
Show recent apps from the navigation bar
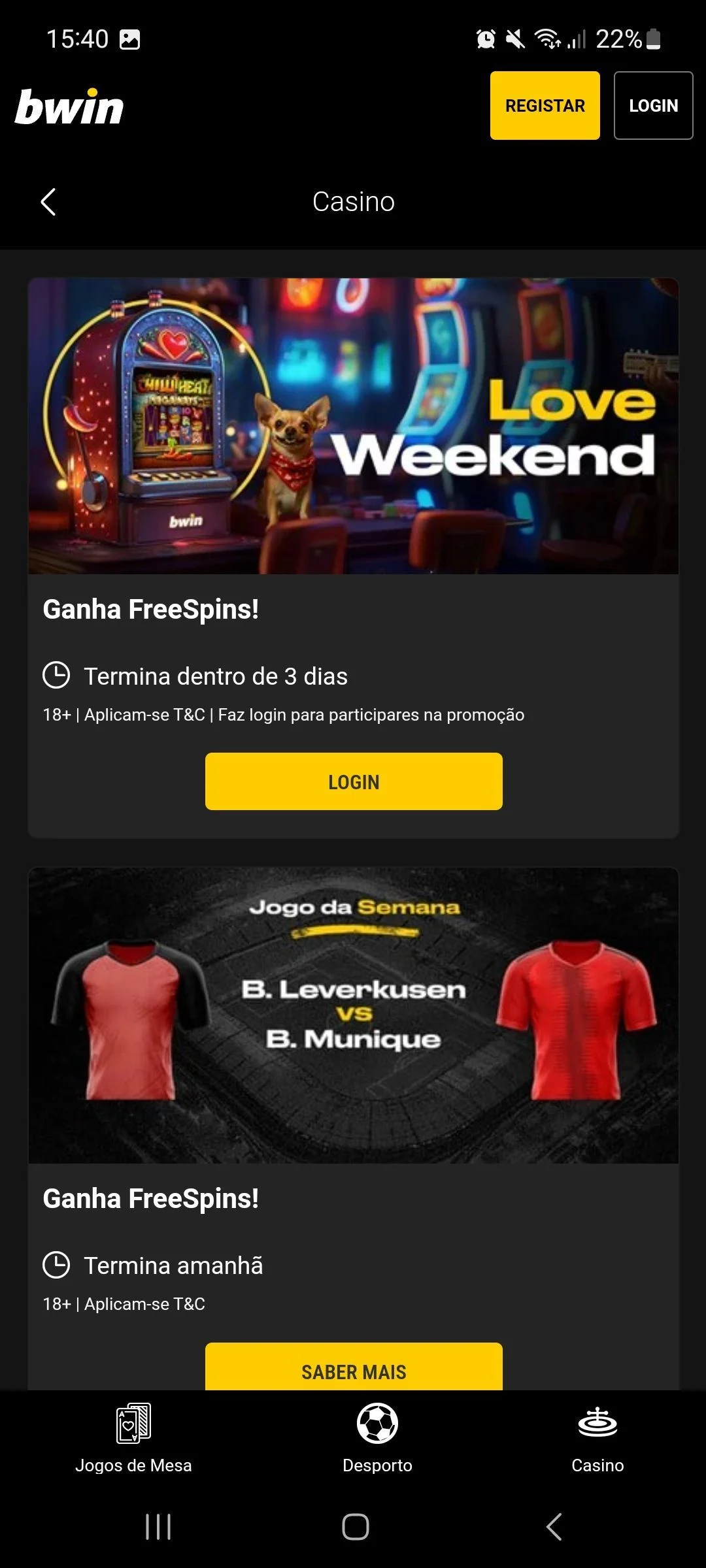point(158,1527)
